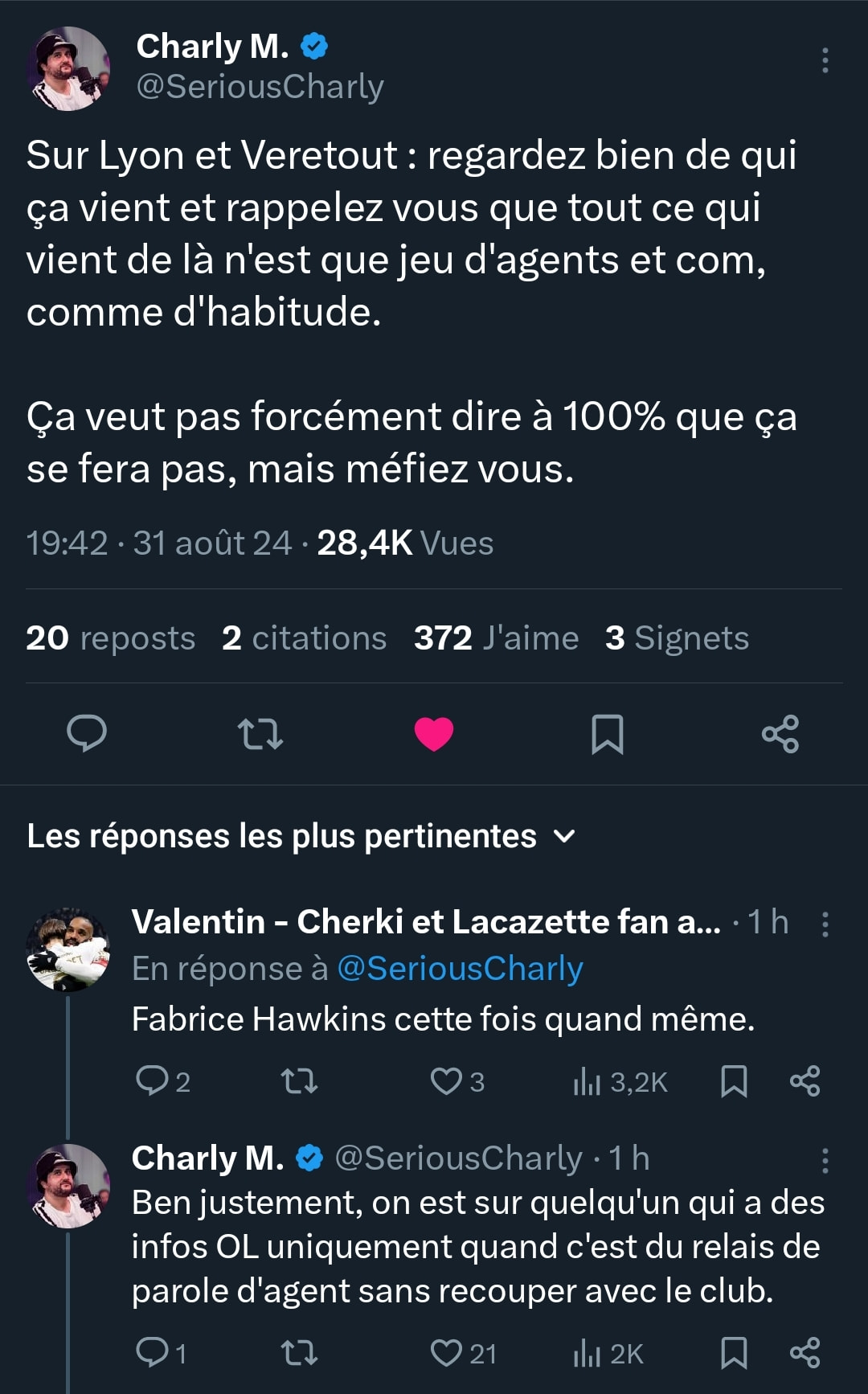
Task: Open Valentin's profile avatar
Action: tap(68, 949)
